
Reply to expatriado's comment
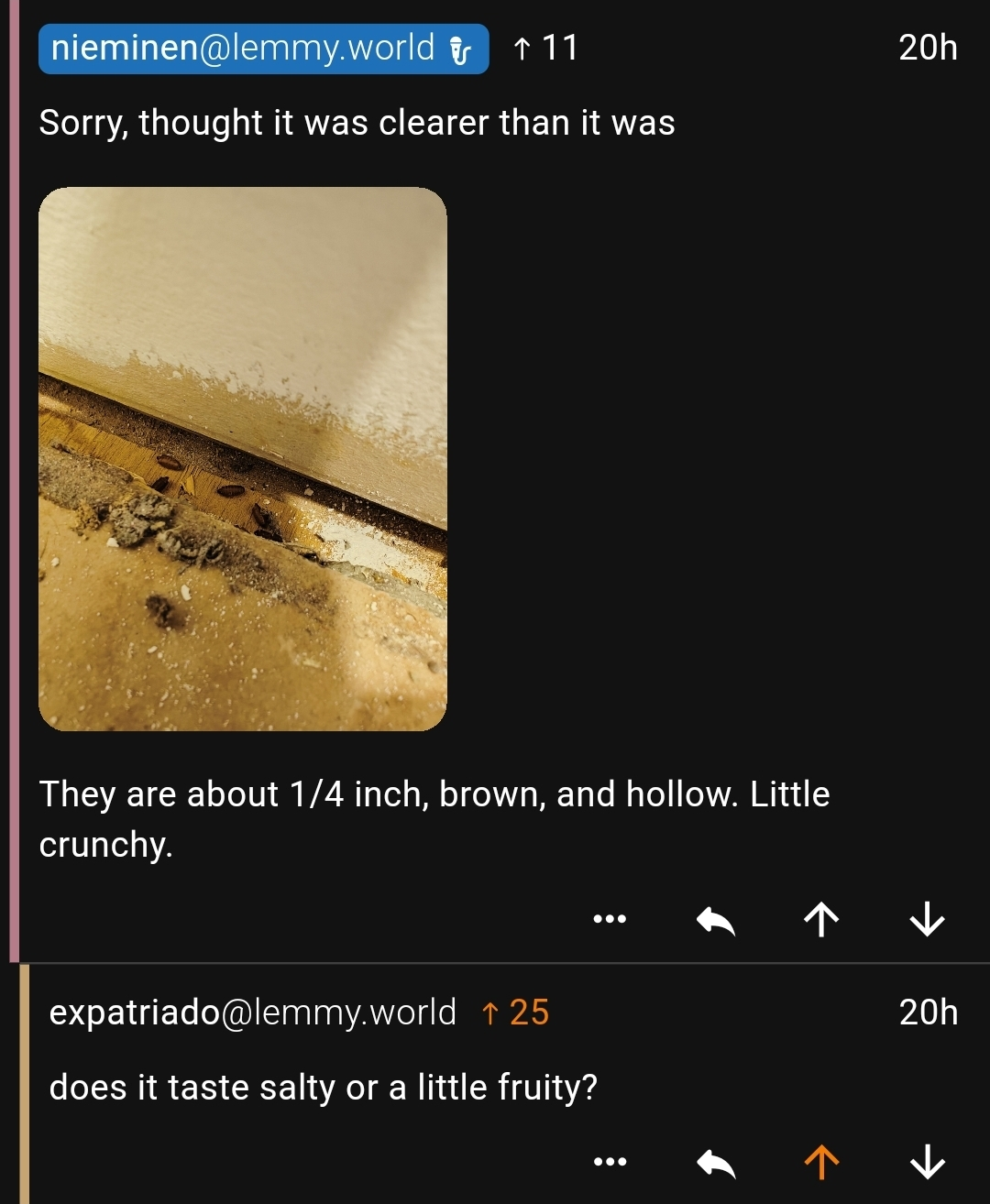716,1163
